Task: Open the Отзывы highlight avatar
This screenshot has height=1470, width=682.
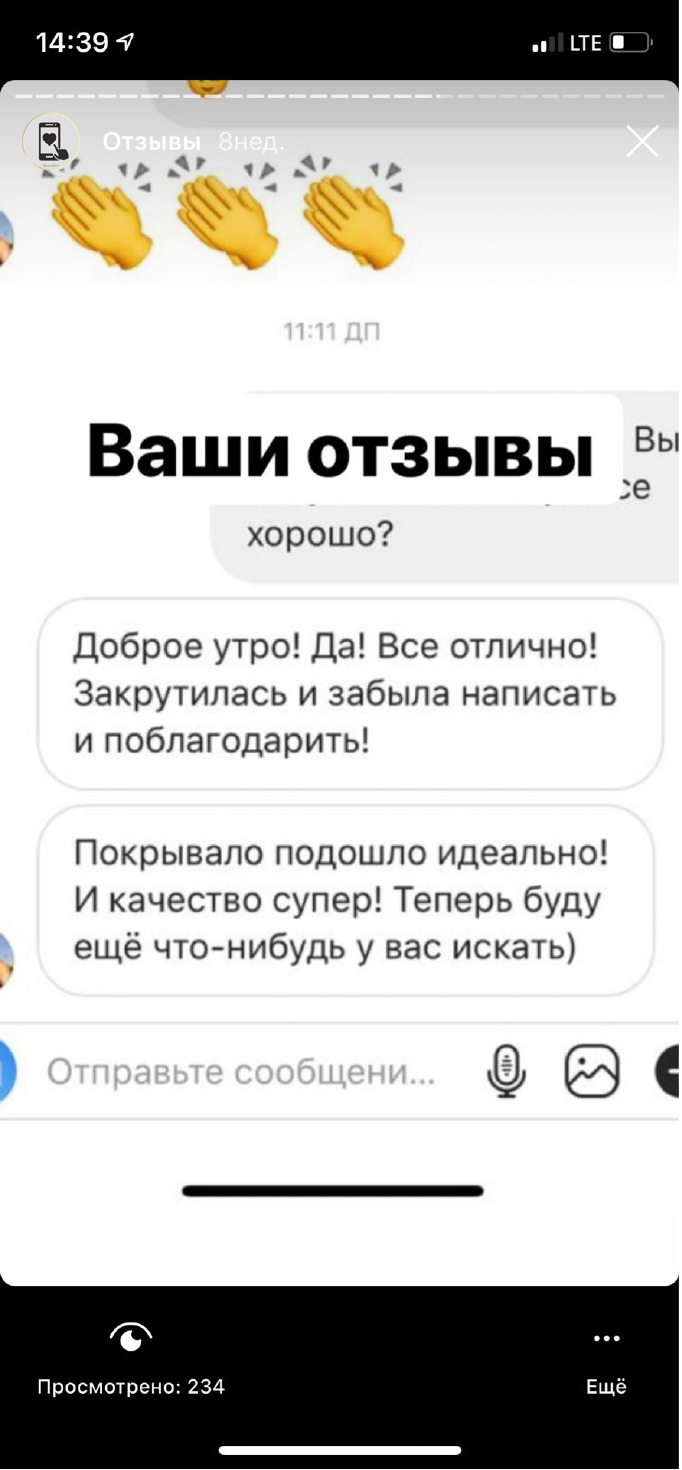Action: tap(51, 142)
